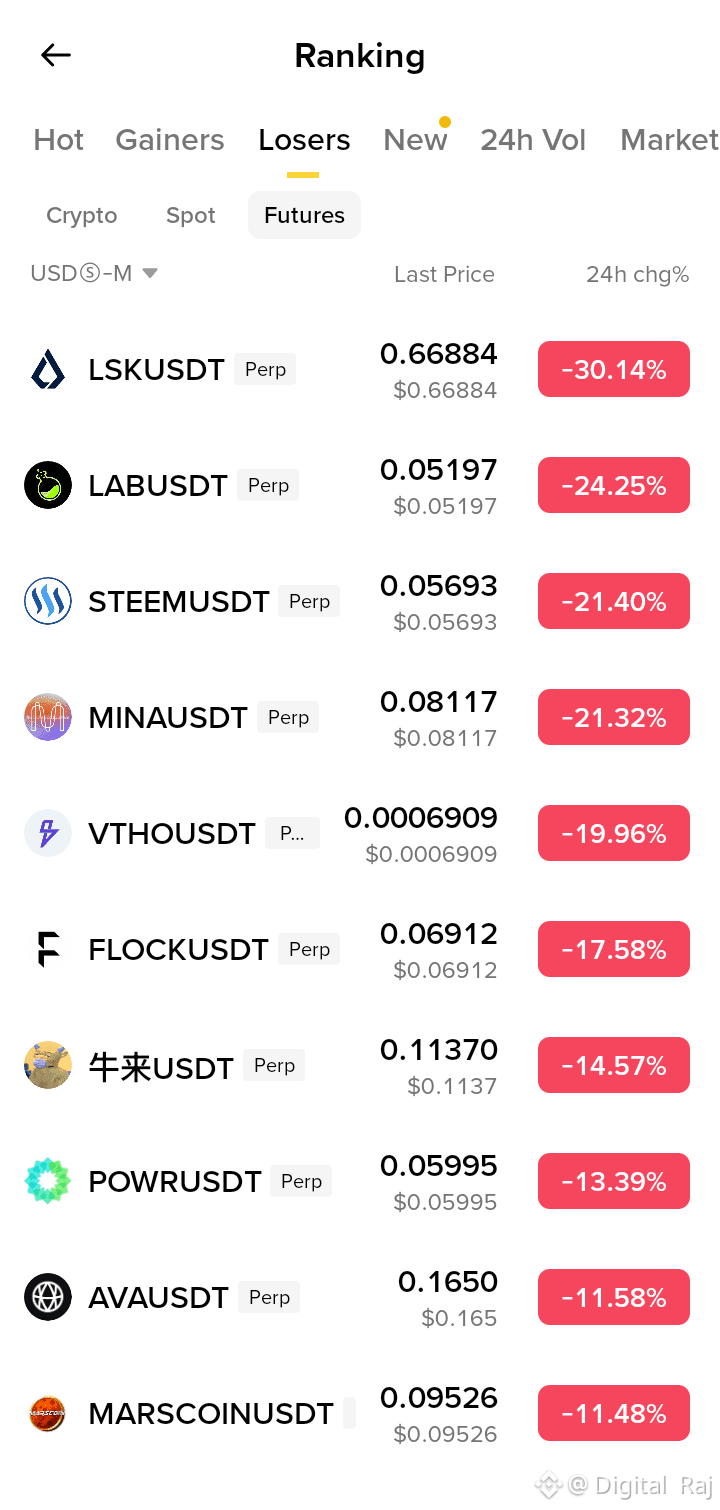Select the Spot filter
Screen dimensions: 720x1510
pyautogui.click(x=191, y=215)
